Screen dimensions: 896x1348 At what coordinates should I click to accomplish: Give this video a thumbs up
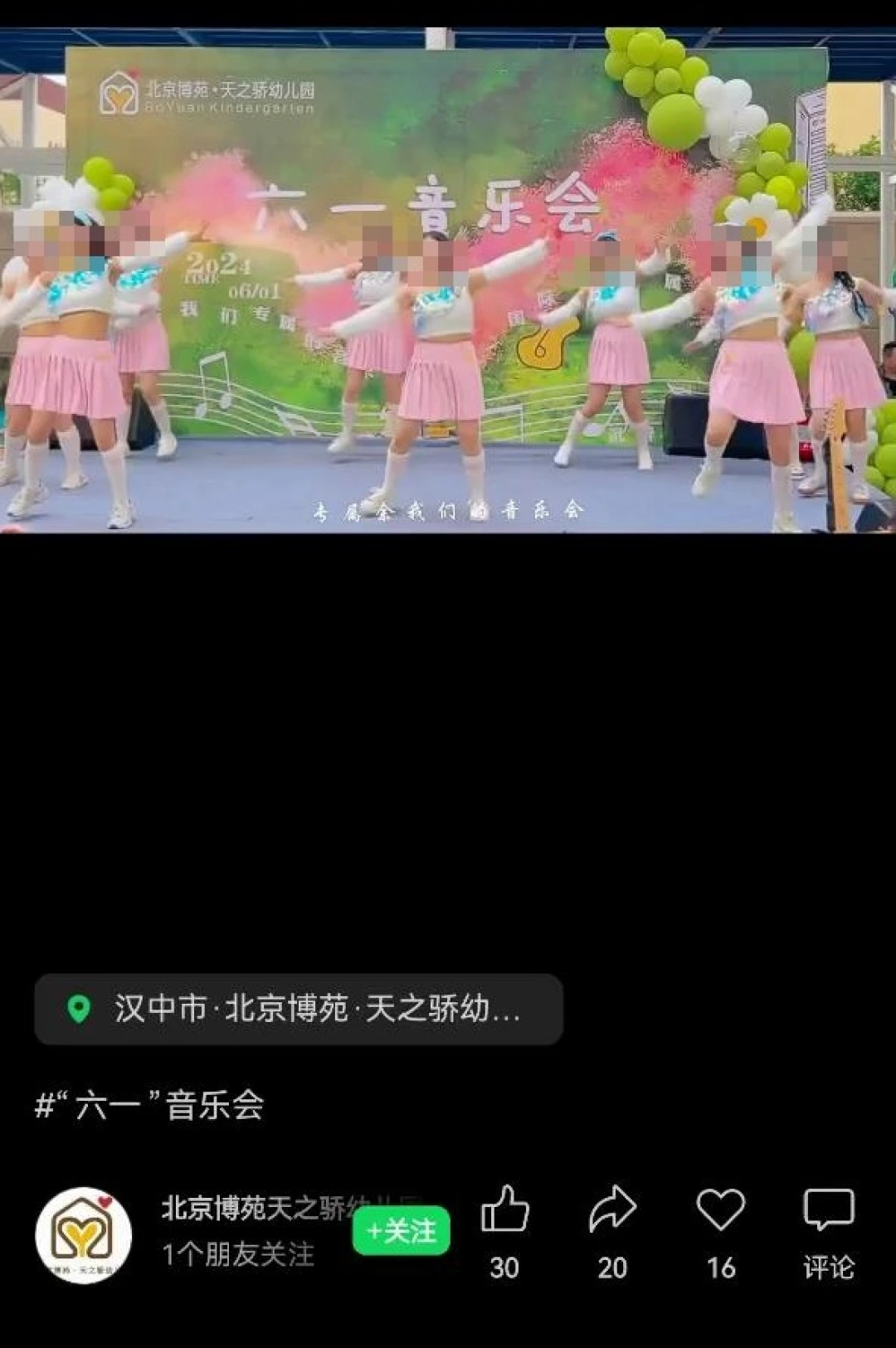504,1209
